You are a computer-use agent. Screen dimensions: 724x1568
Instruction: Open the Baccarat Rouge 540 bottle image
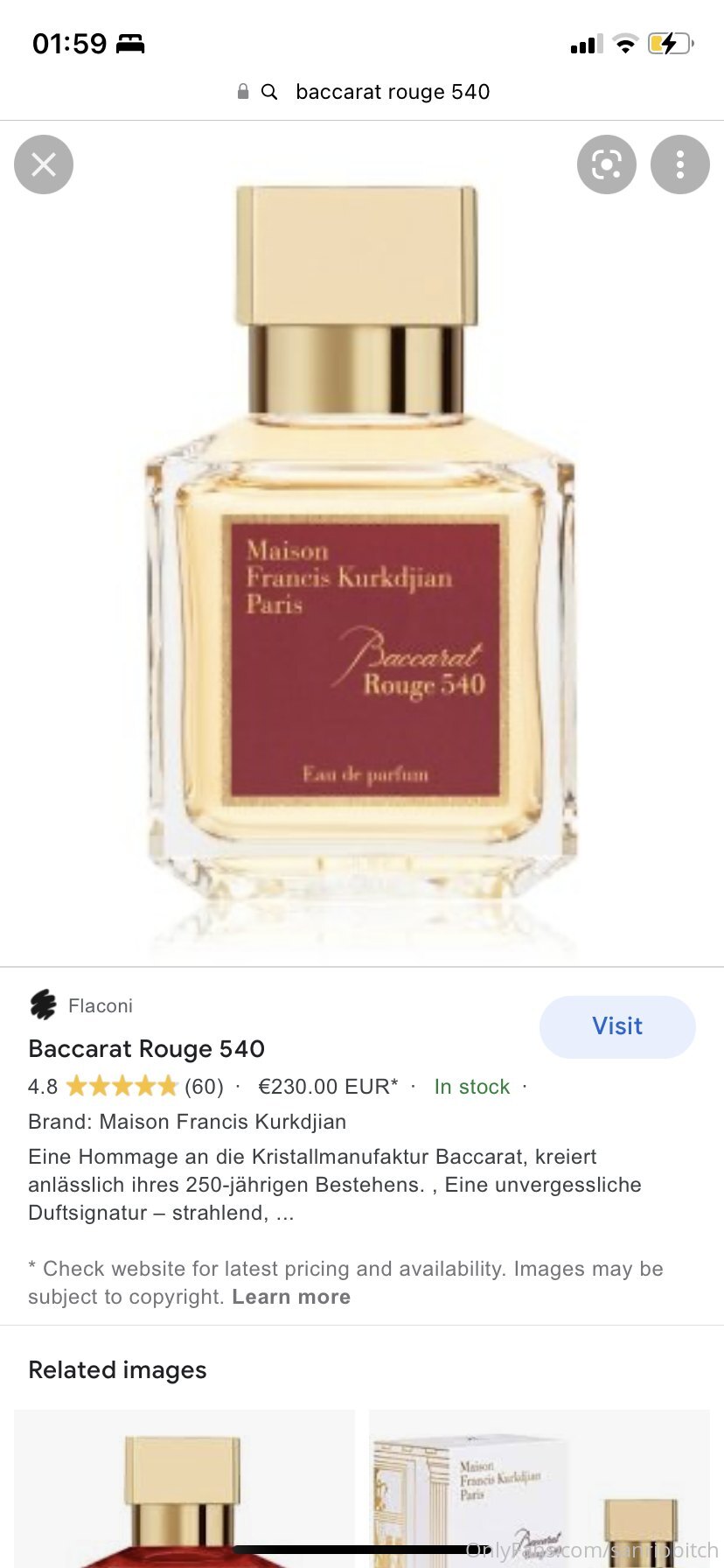(x=362, y=544)
